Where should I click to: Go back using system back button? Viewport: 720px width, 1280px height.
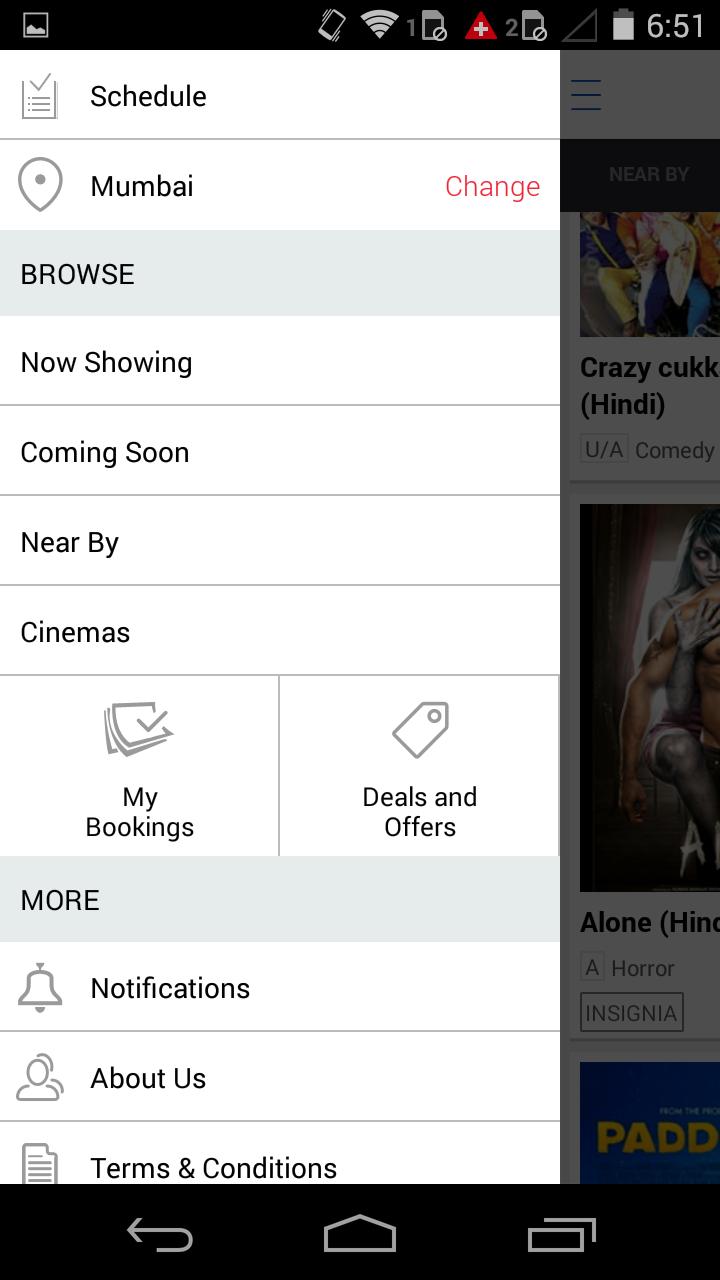coord(160,1235)
